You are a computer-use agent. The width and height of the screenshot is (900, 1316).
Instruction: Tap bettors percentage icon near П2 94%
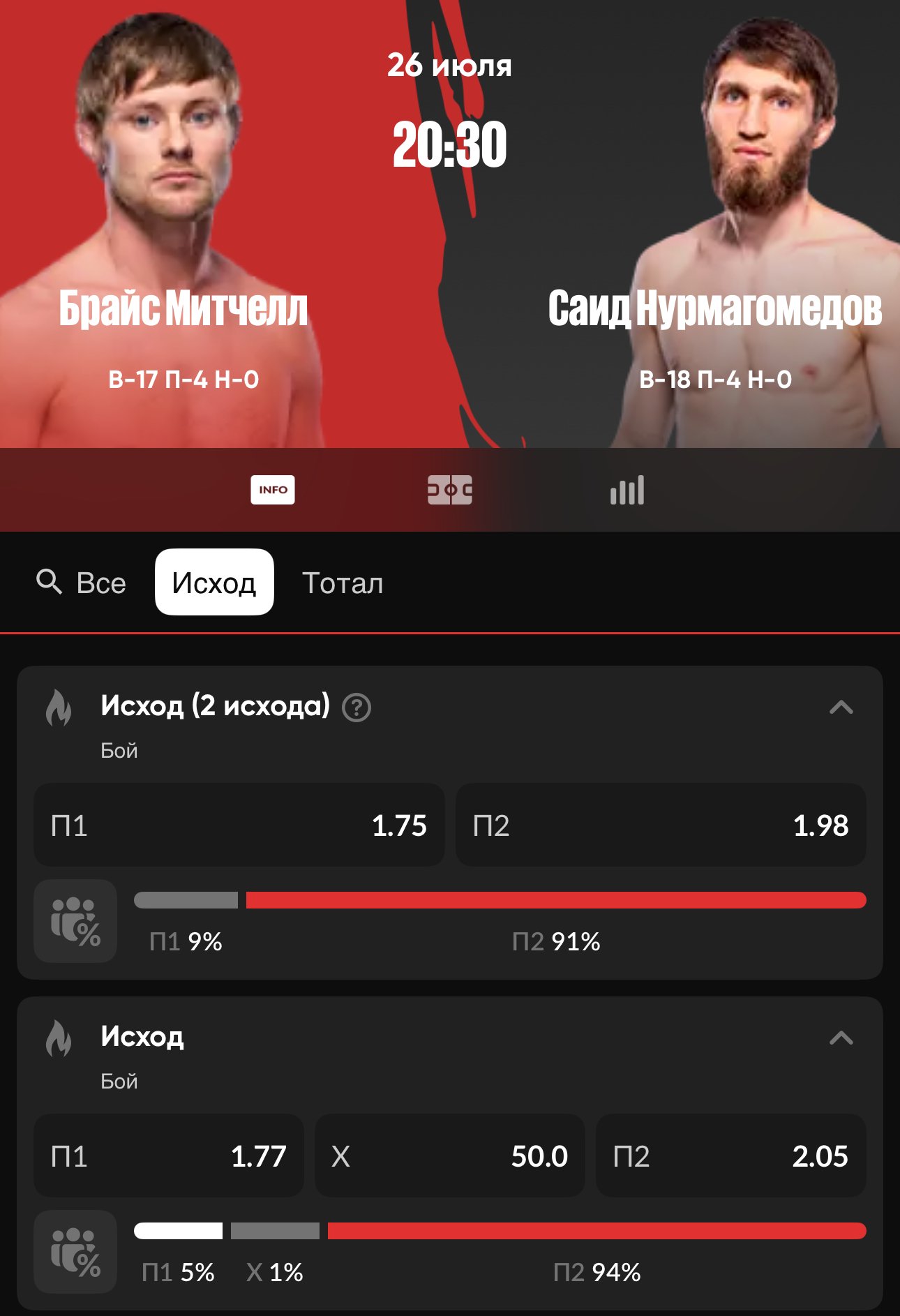pos(75,1252)
